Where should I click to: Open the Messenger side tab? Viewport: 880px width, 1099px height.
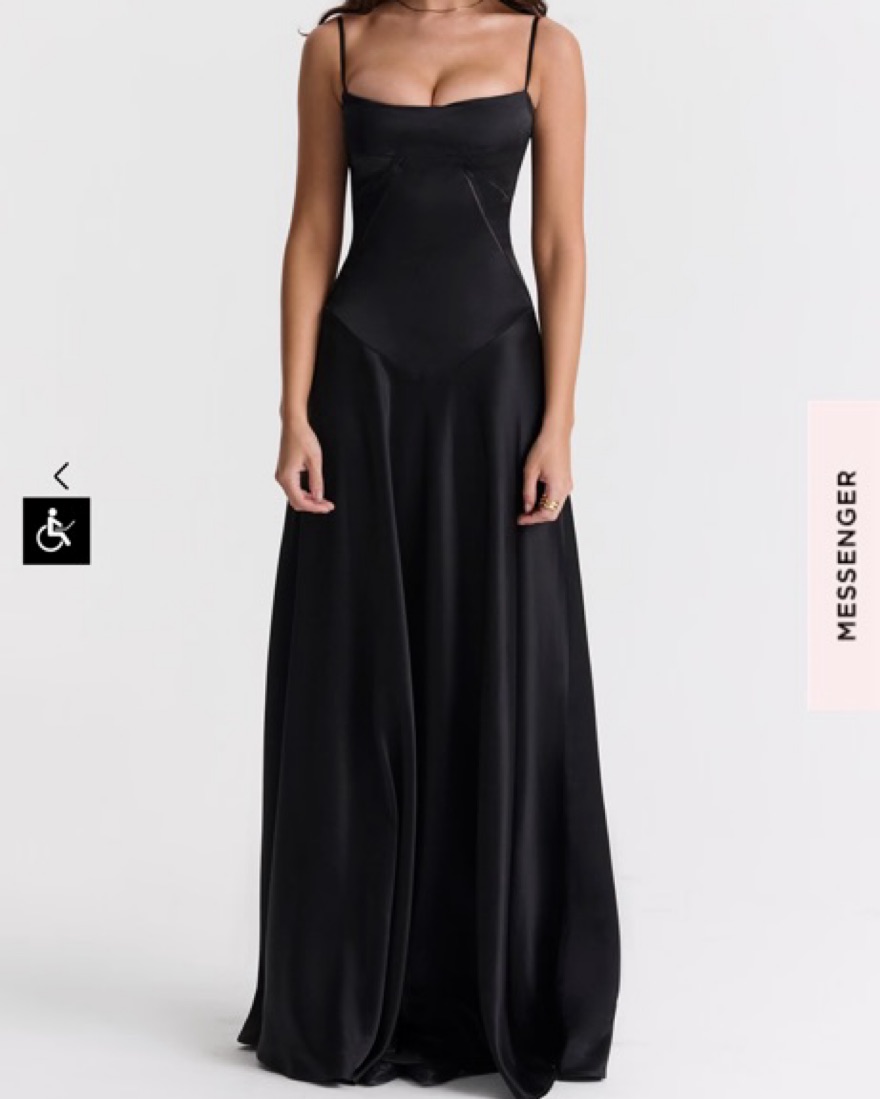tap(845, 555)
